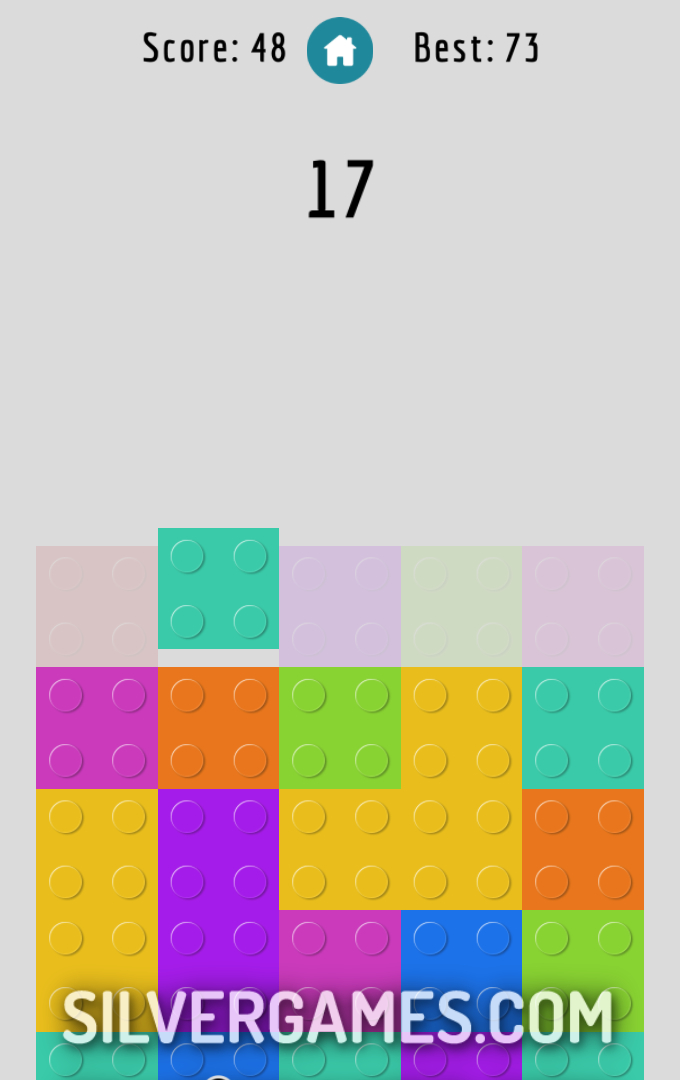Select the faded lavender top slot
The height and width of the screenshot is (1080, 680).
(340, 606)
